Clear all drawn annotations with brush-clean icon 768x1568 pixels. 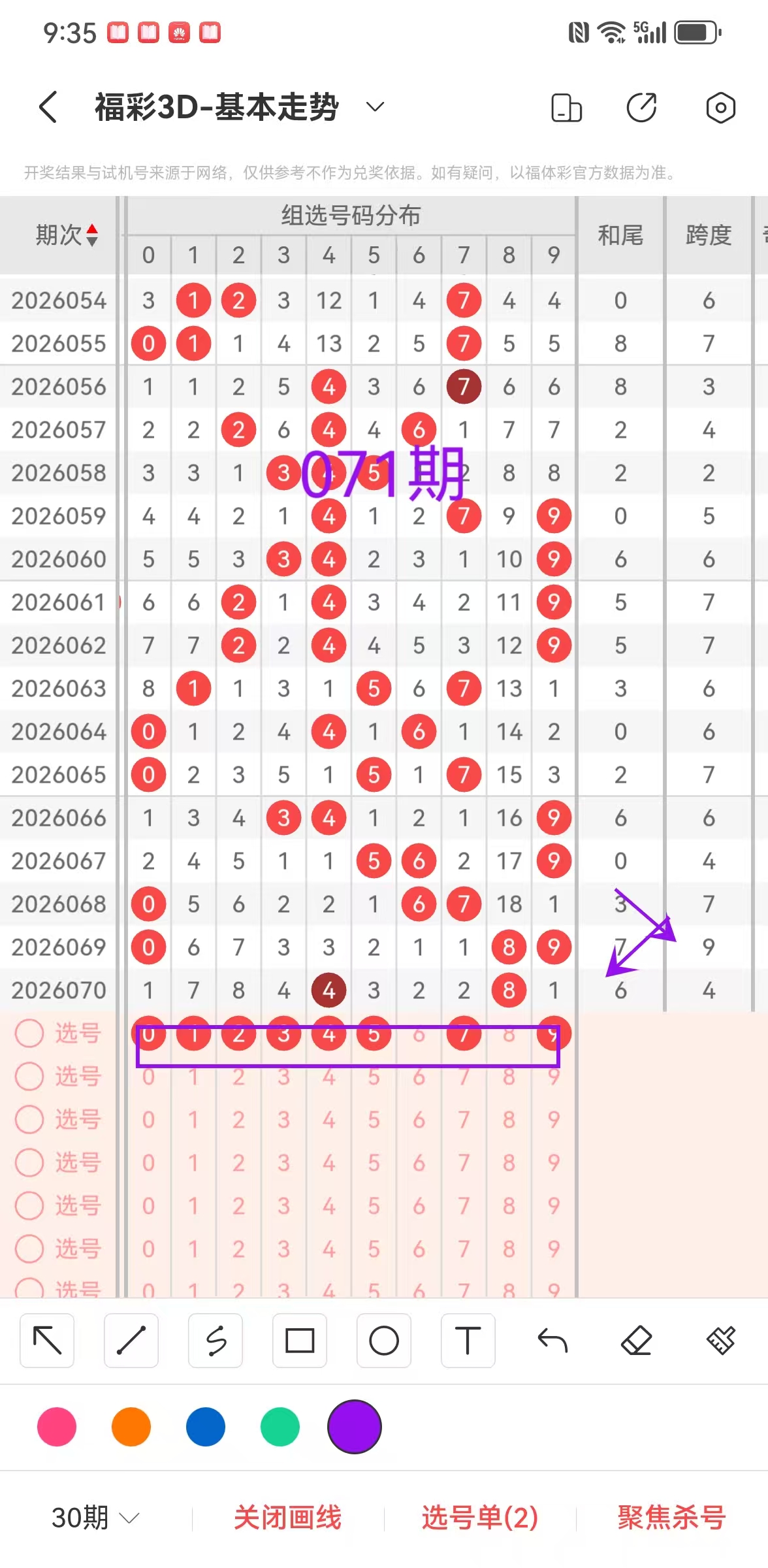click(x=721, y=1341)
